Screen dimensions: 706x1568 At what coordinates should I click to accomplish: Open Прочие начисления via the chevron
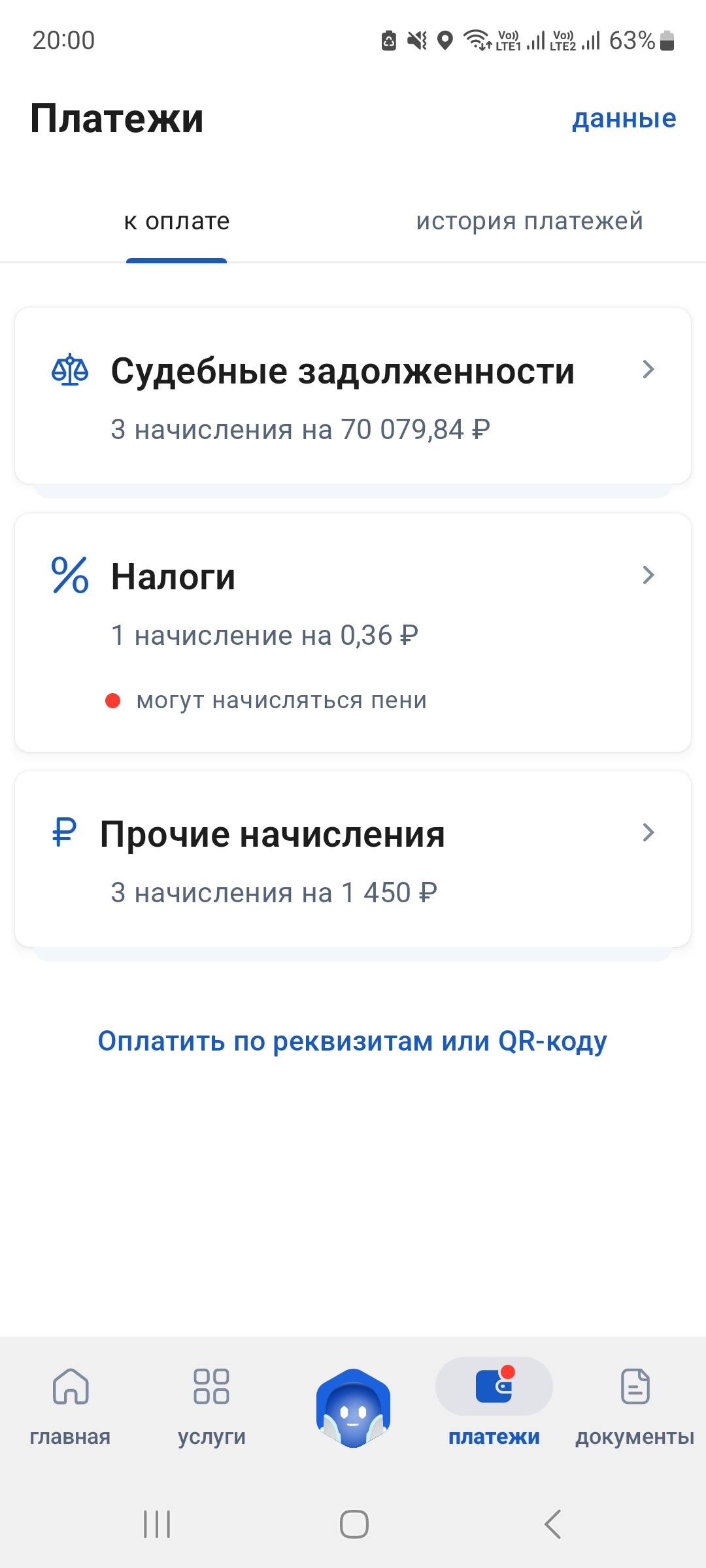[x=648, y=833]
